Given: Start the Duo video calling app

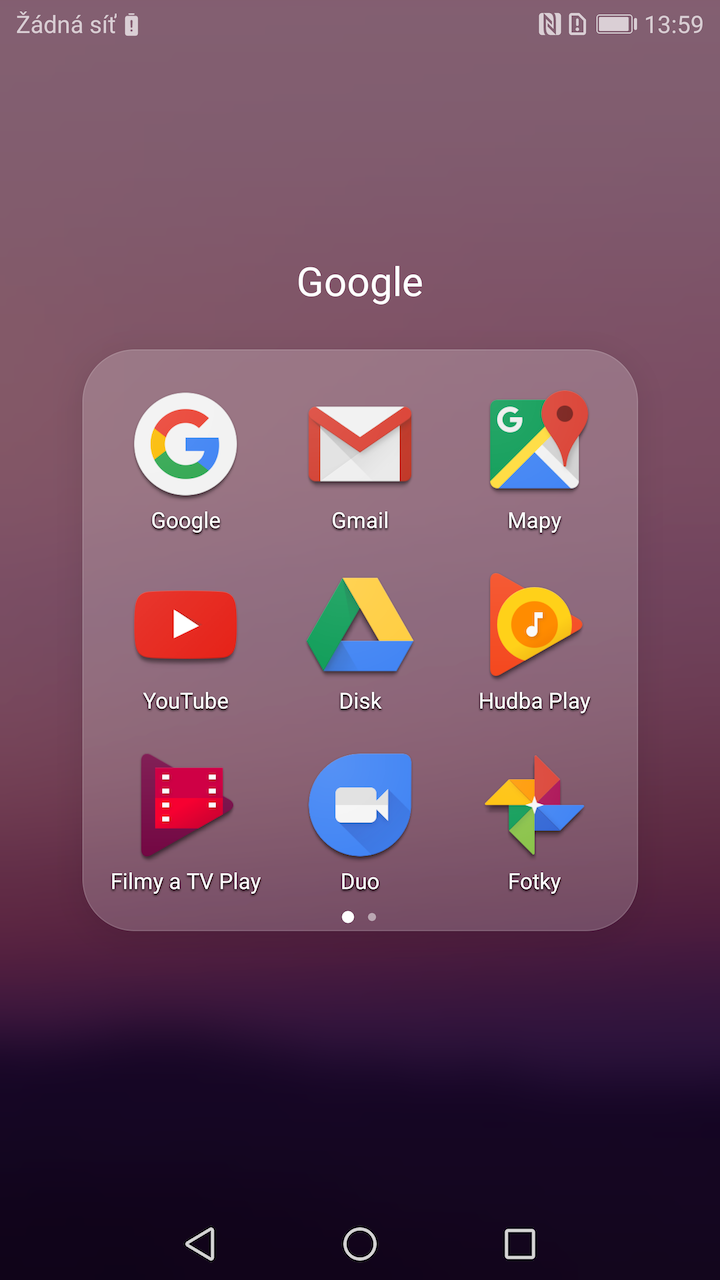Looking at the screenshot, I should 360,806.
